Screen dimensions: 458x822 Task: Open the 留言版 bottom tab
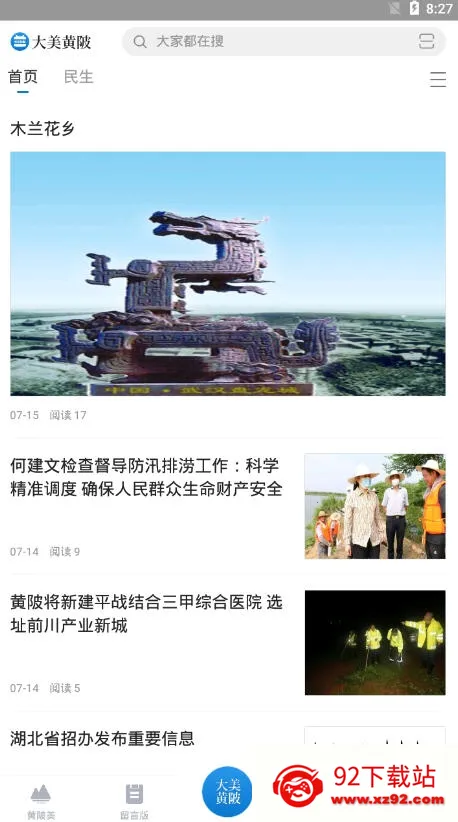[x=134, y=801]
